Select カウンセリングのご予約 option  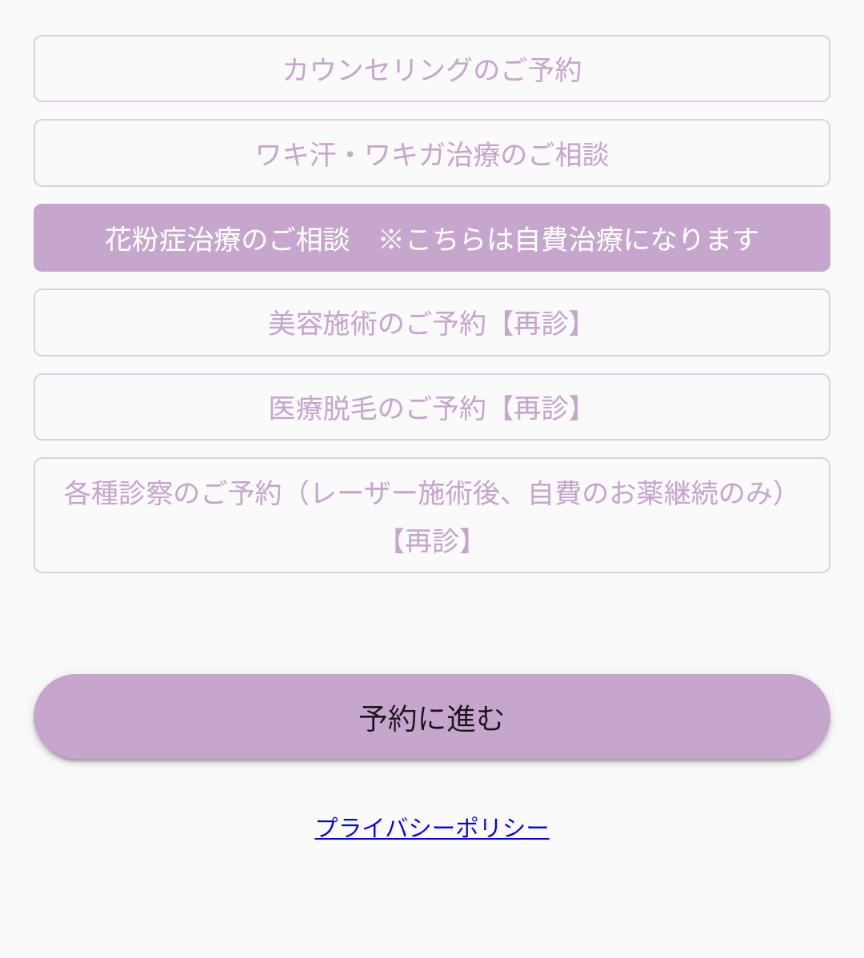click(x=432, y=69)
